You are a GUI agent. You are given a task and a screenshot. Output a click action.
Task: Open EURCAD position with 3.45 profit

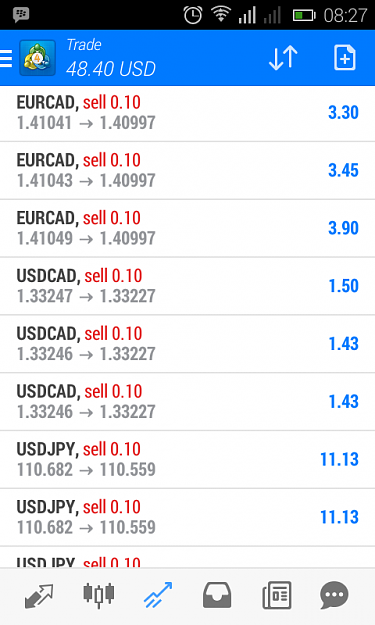[187, 171]
